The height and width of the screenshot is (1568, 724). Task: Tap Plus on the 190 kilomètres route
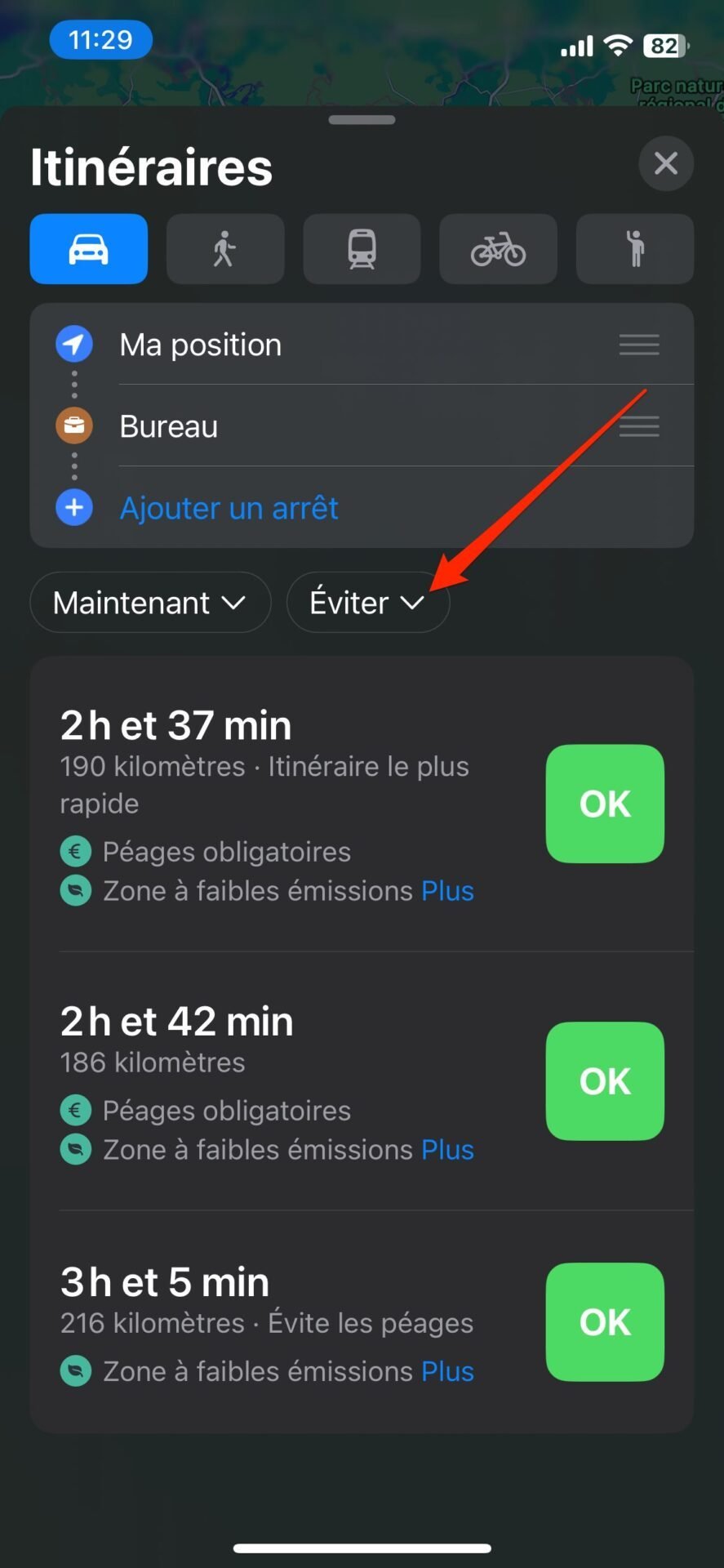click(x=447, y=890)
